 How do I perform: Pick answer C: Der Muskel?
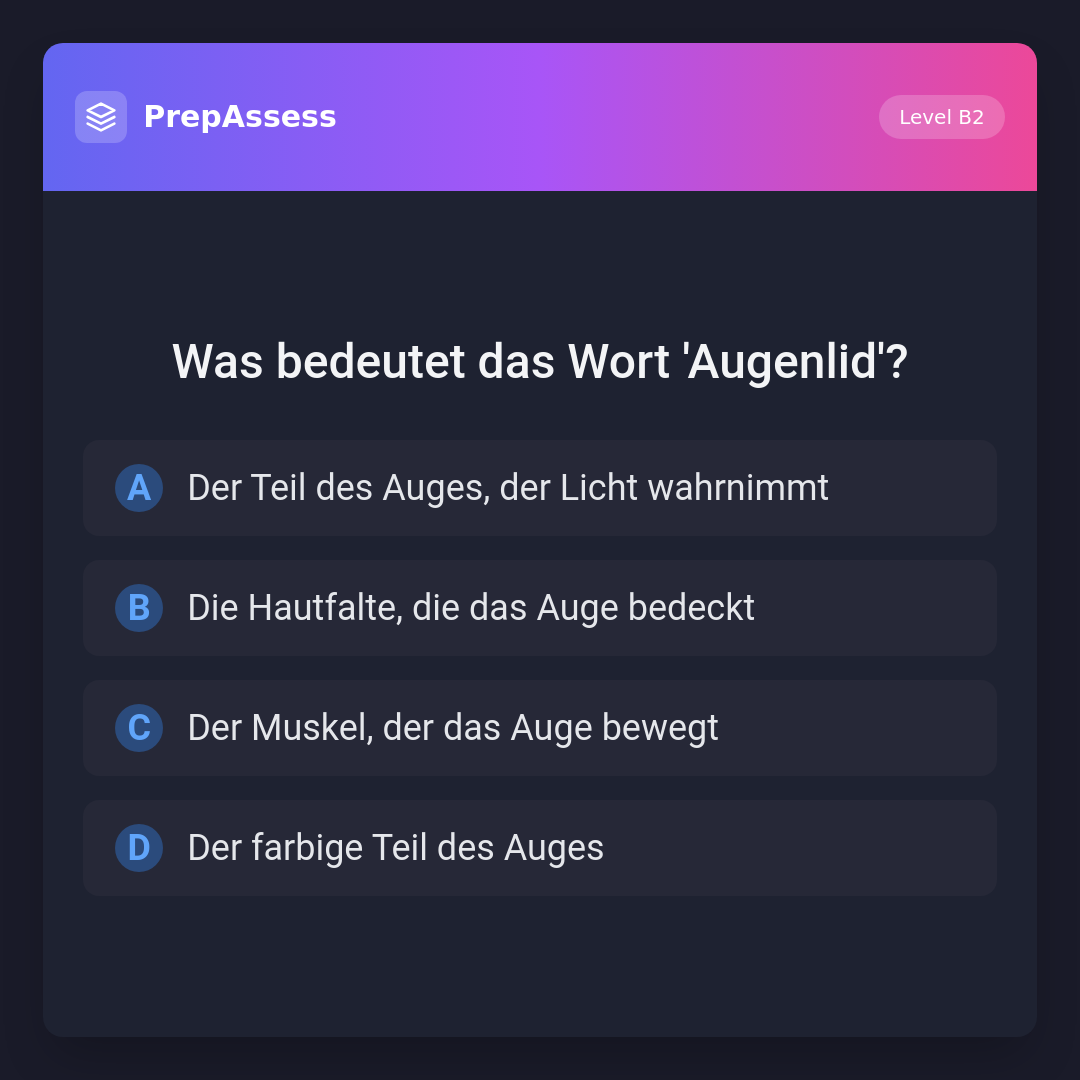539,728
